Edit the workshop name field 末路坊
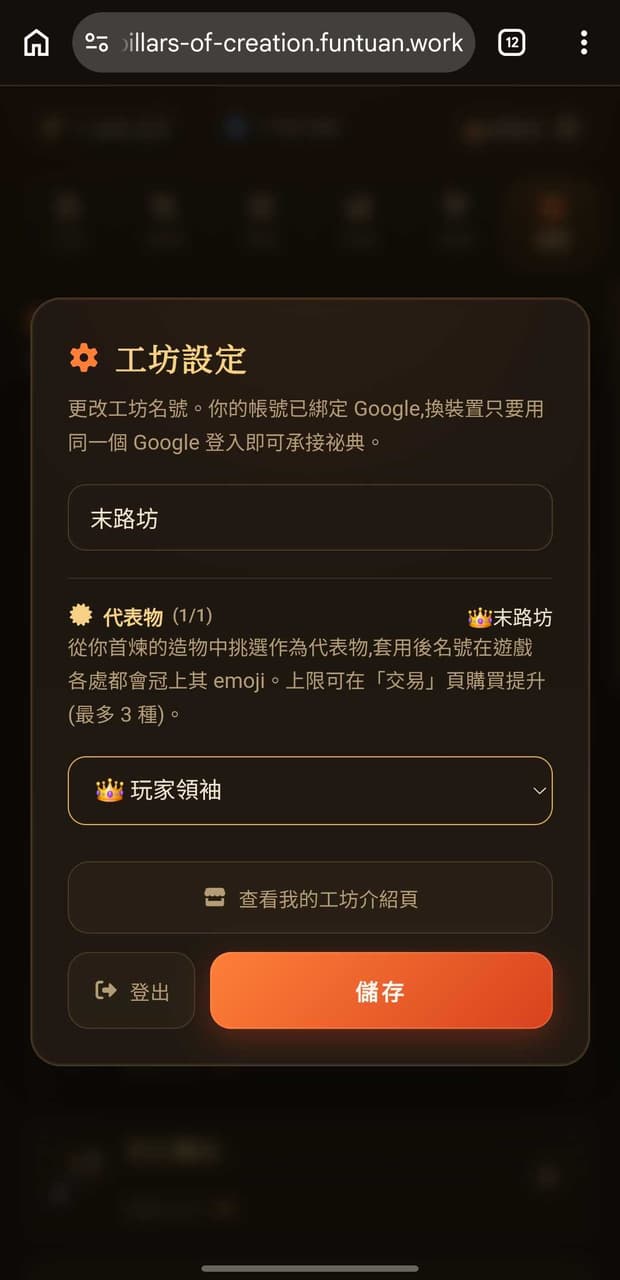 point(310,518)
